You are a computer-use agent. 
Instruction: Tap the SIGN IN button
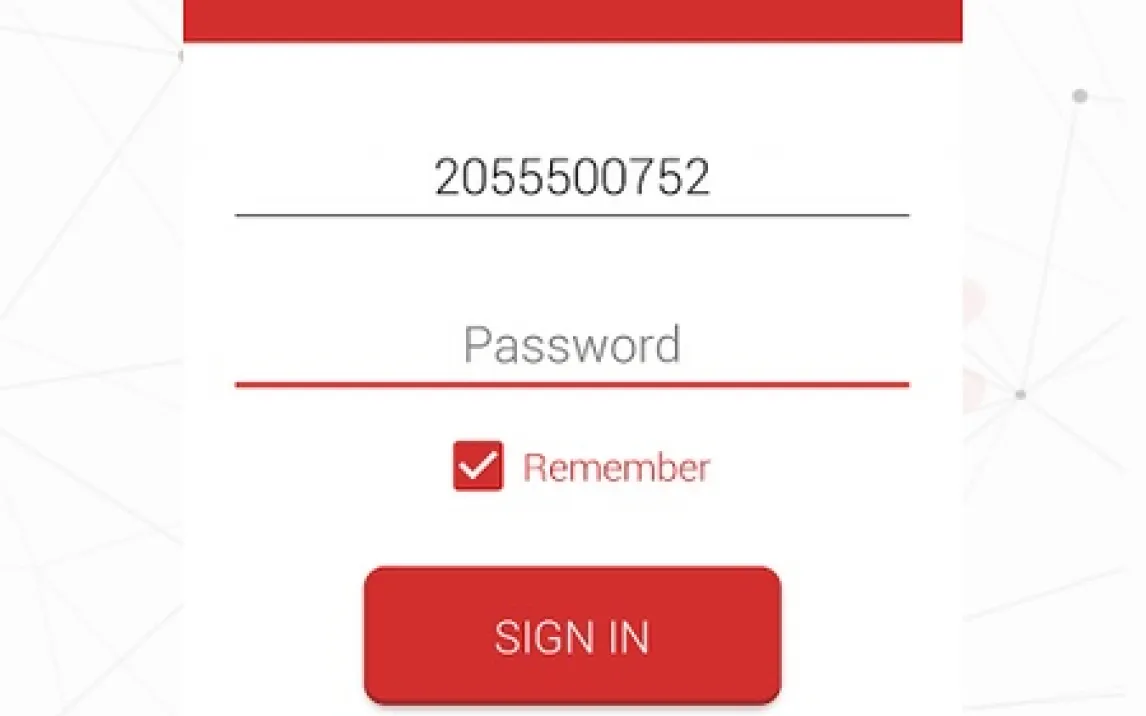pos(572,636)
